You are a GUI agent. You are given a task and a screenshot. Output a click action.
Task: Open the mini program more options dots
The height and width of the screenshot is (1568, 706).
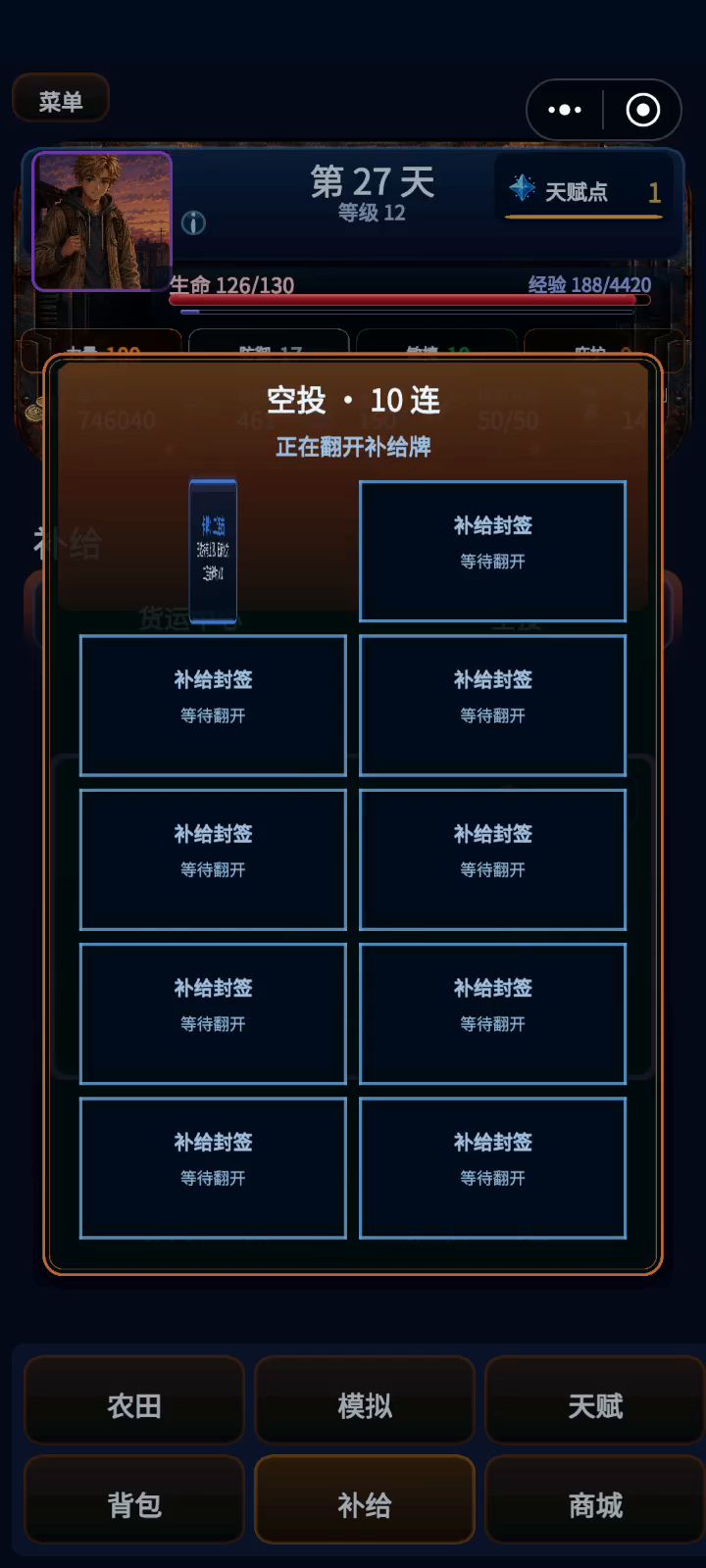pyautogui.click(x=565, y=110)
